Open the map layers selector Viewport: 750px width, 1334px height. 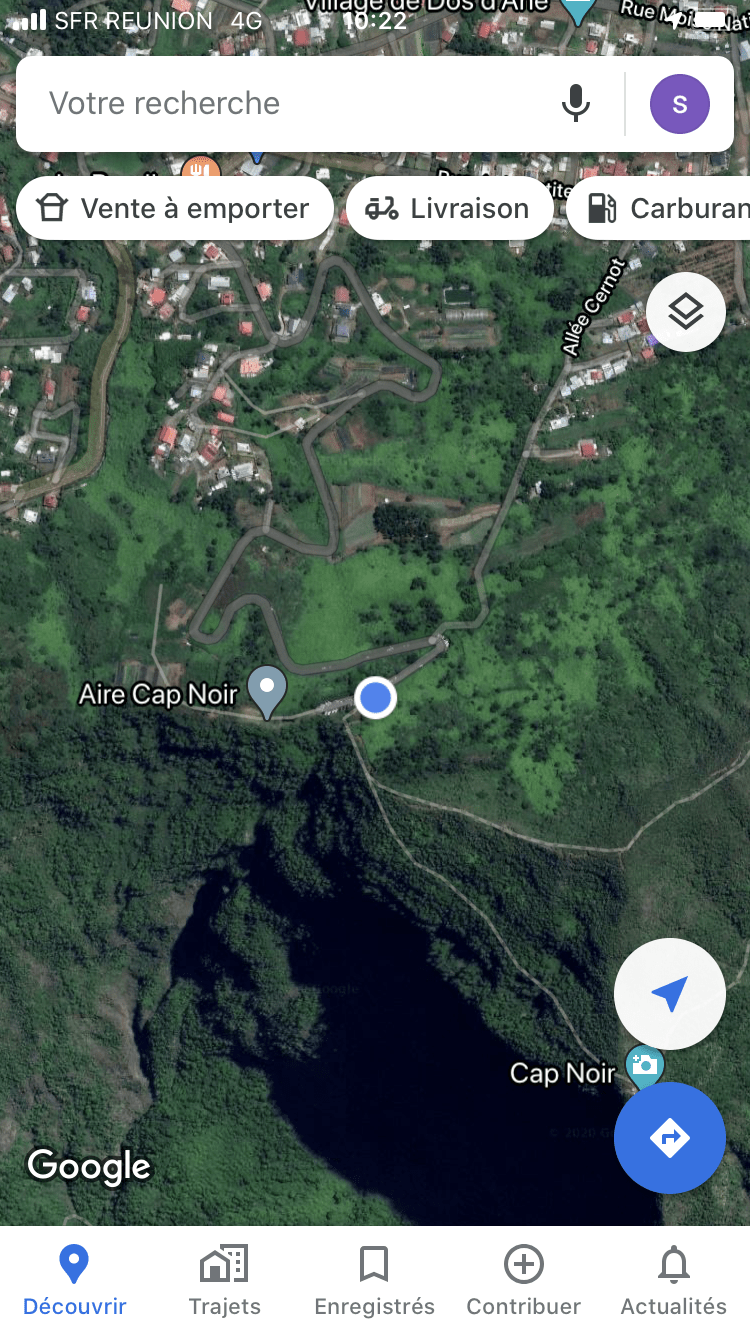tap(686, 312)
